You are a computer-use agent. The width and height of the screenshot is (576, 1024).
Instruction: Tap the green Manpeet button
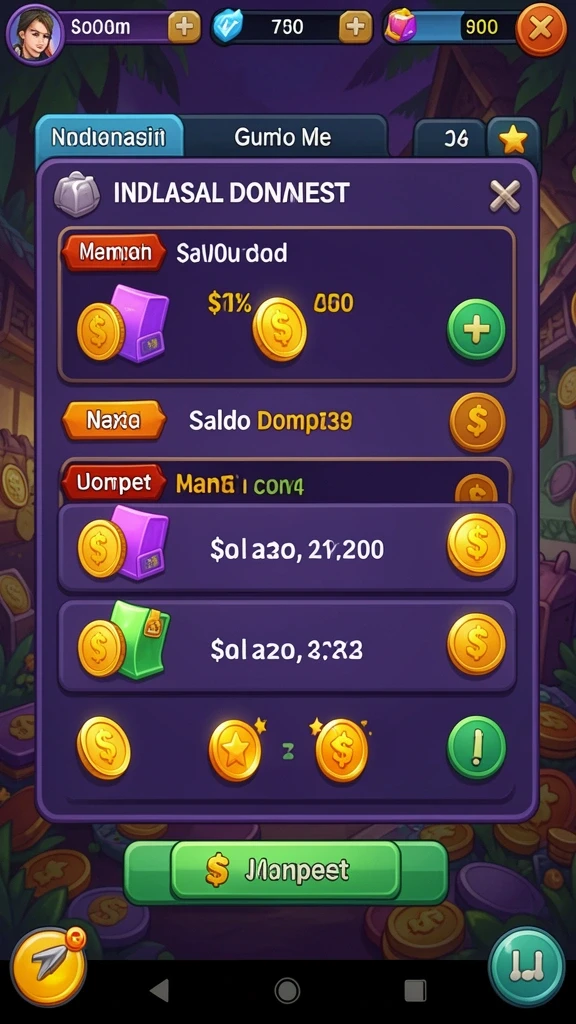[285, 871]
